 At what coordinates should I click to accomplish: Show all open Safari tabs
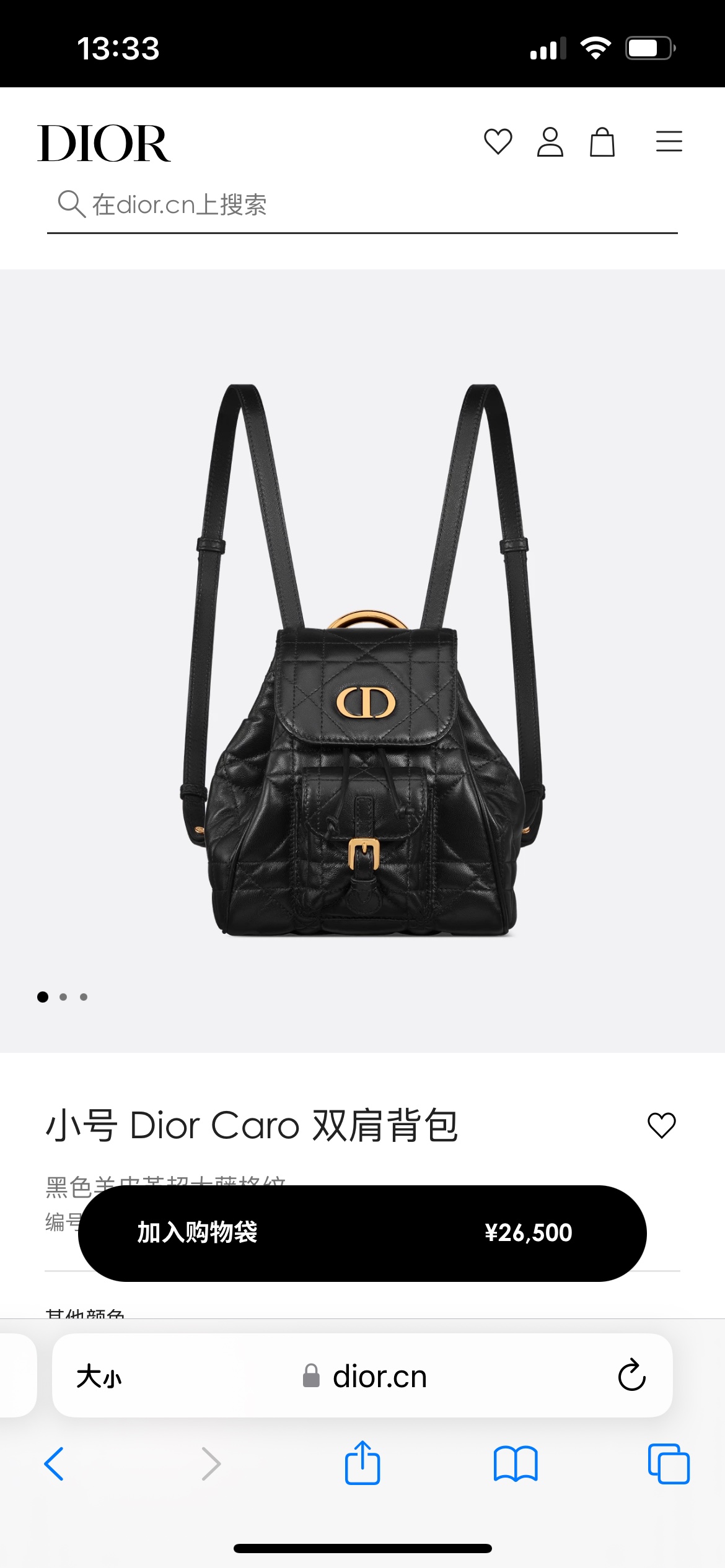coord(668,1464)
